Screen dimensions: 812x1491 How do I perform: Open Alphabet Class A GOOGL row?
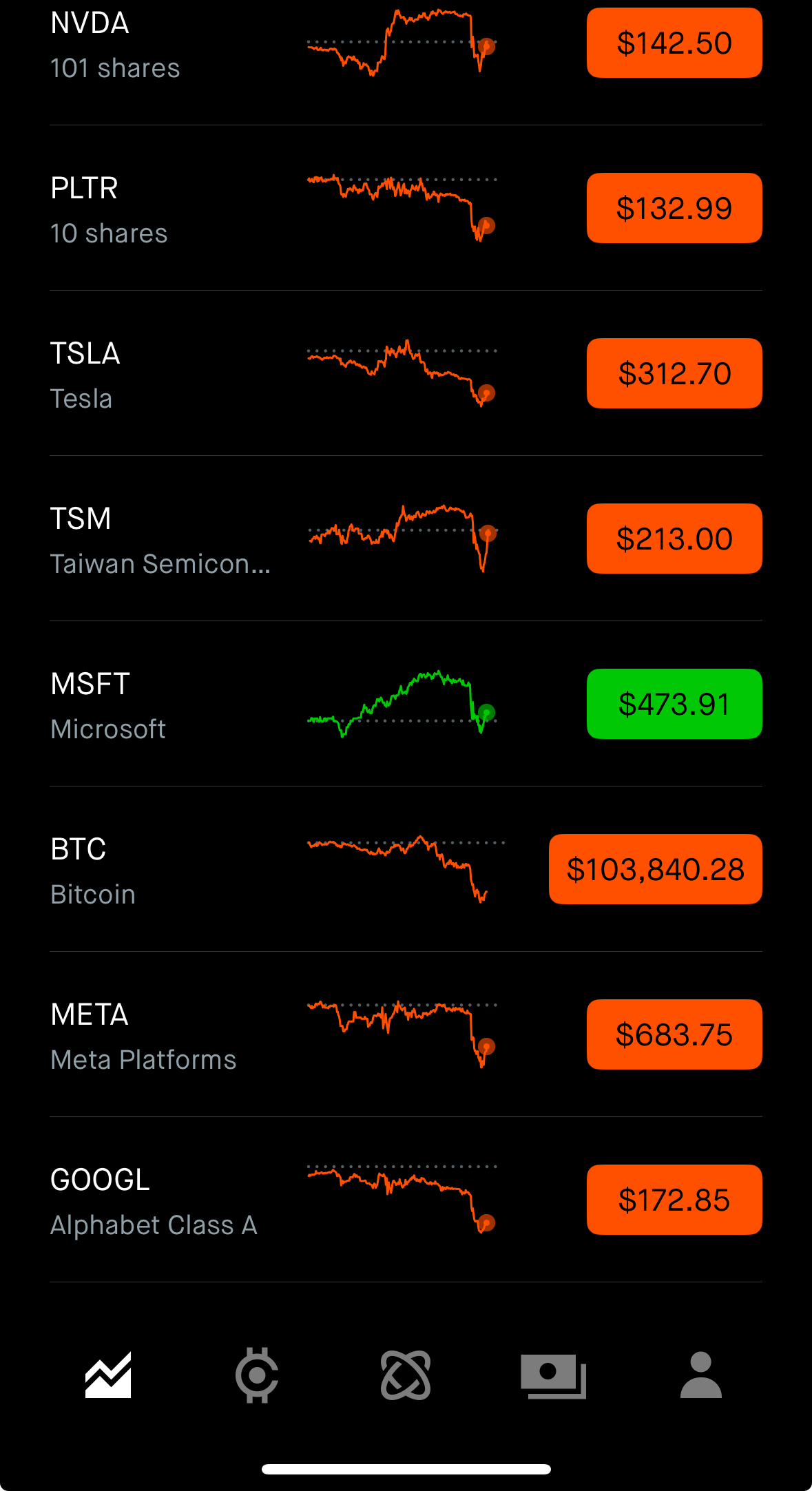406,1200
